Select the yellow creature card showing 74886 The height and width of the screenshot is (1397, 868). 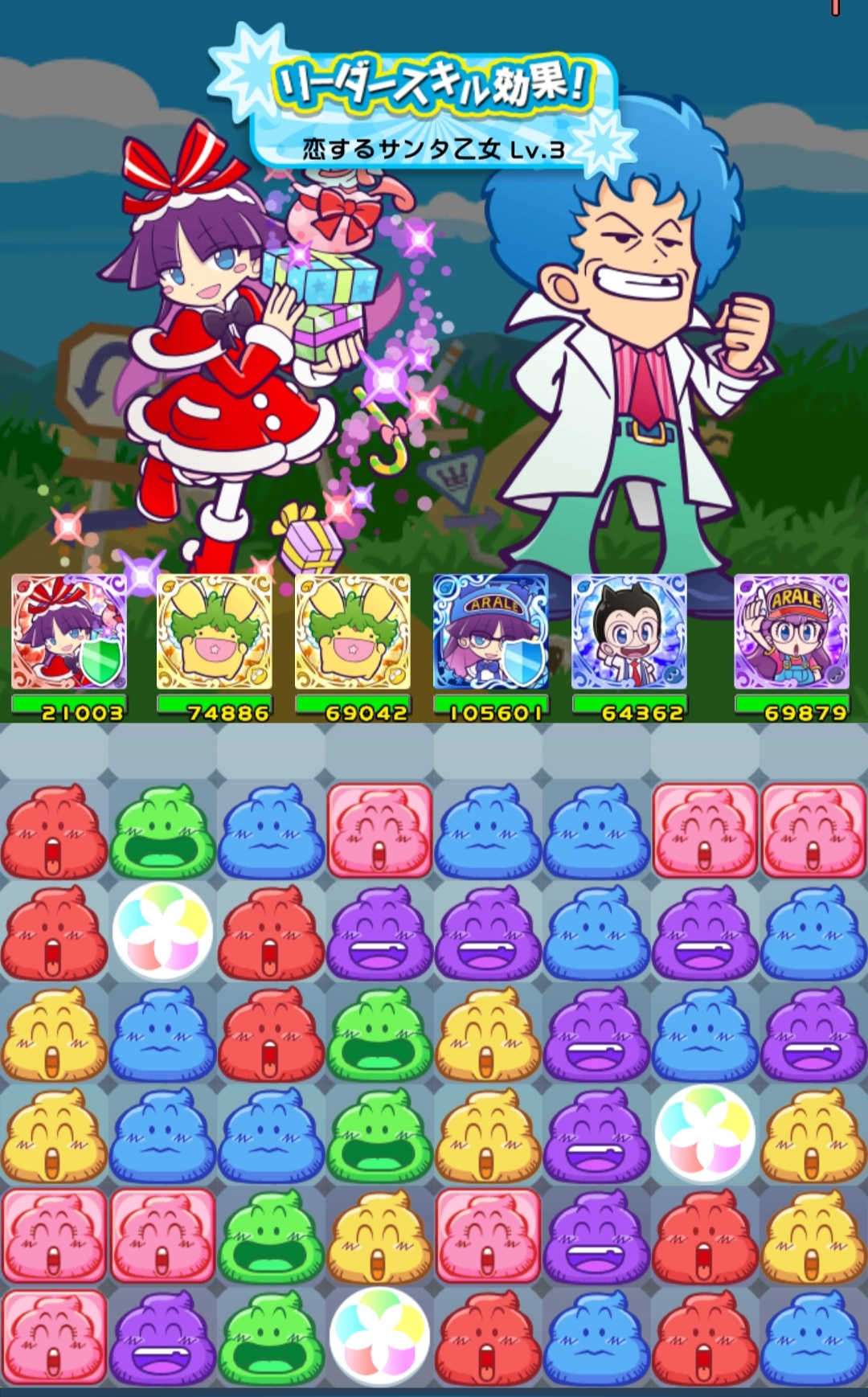(x=215, y=633)
